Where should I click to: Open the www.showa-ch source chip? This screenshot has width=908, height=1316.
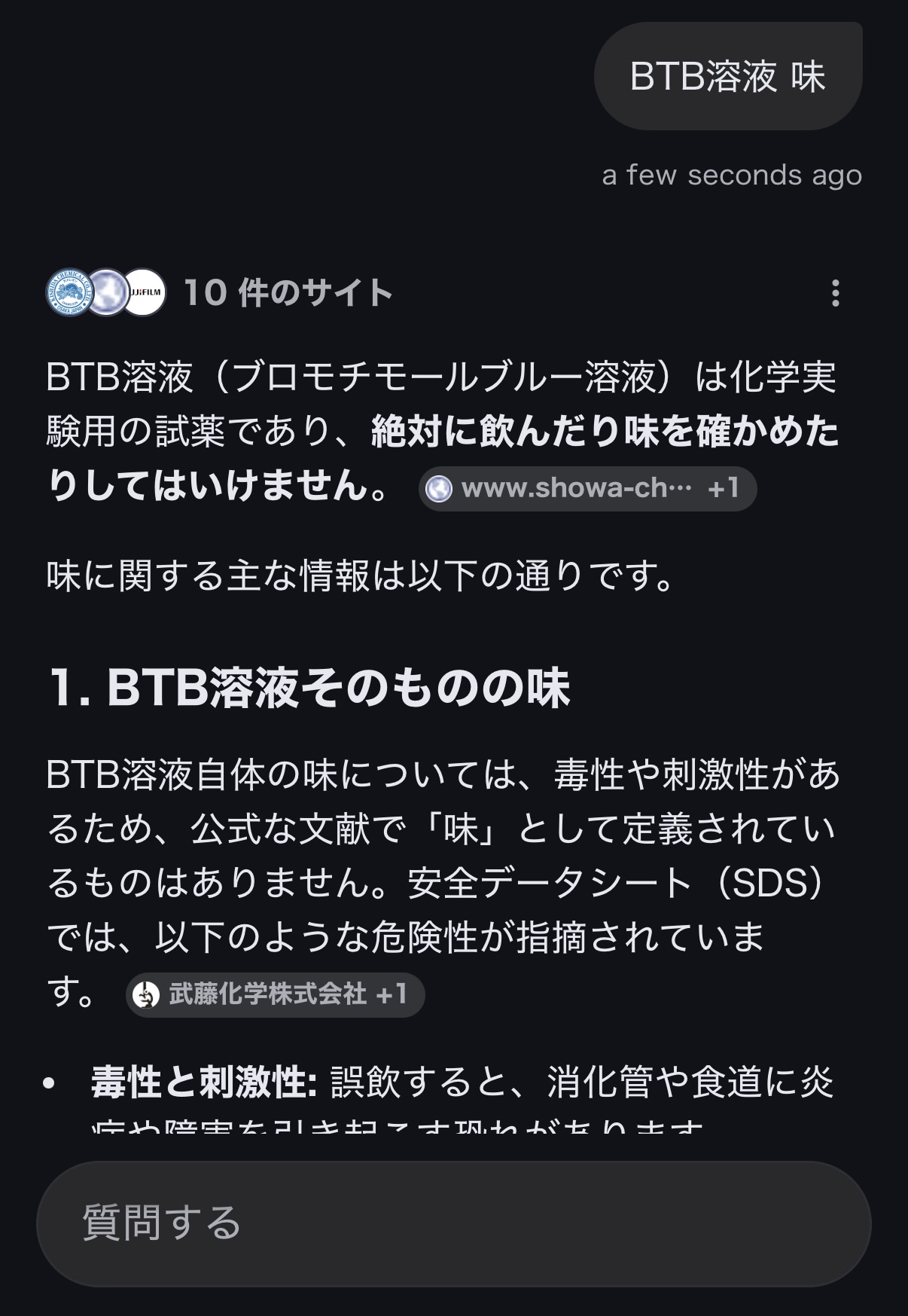click(x=587, y=489)
